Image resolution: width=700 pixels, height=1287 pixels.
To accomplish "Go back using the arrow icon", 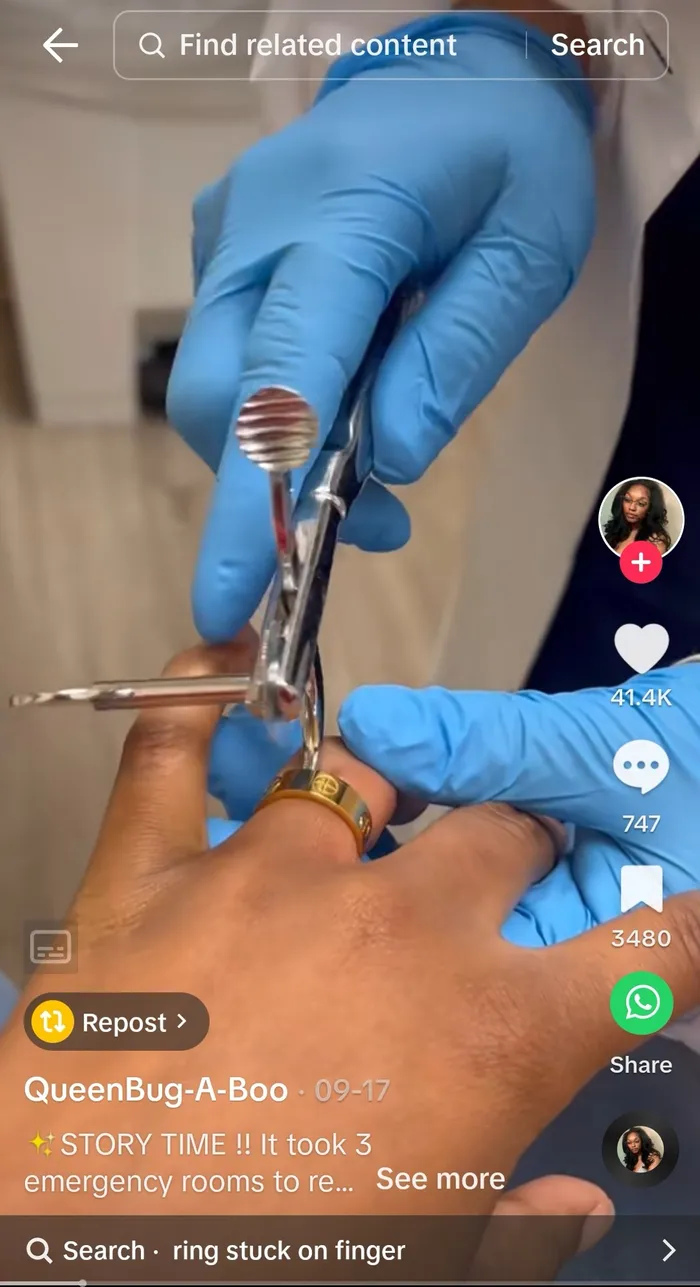I will [60, 45].
